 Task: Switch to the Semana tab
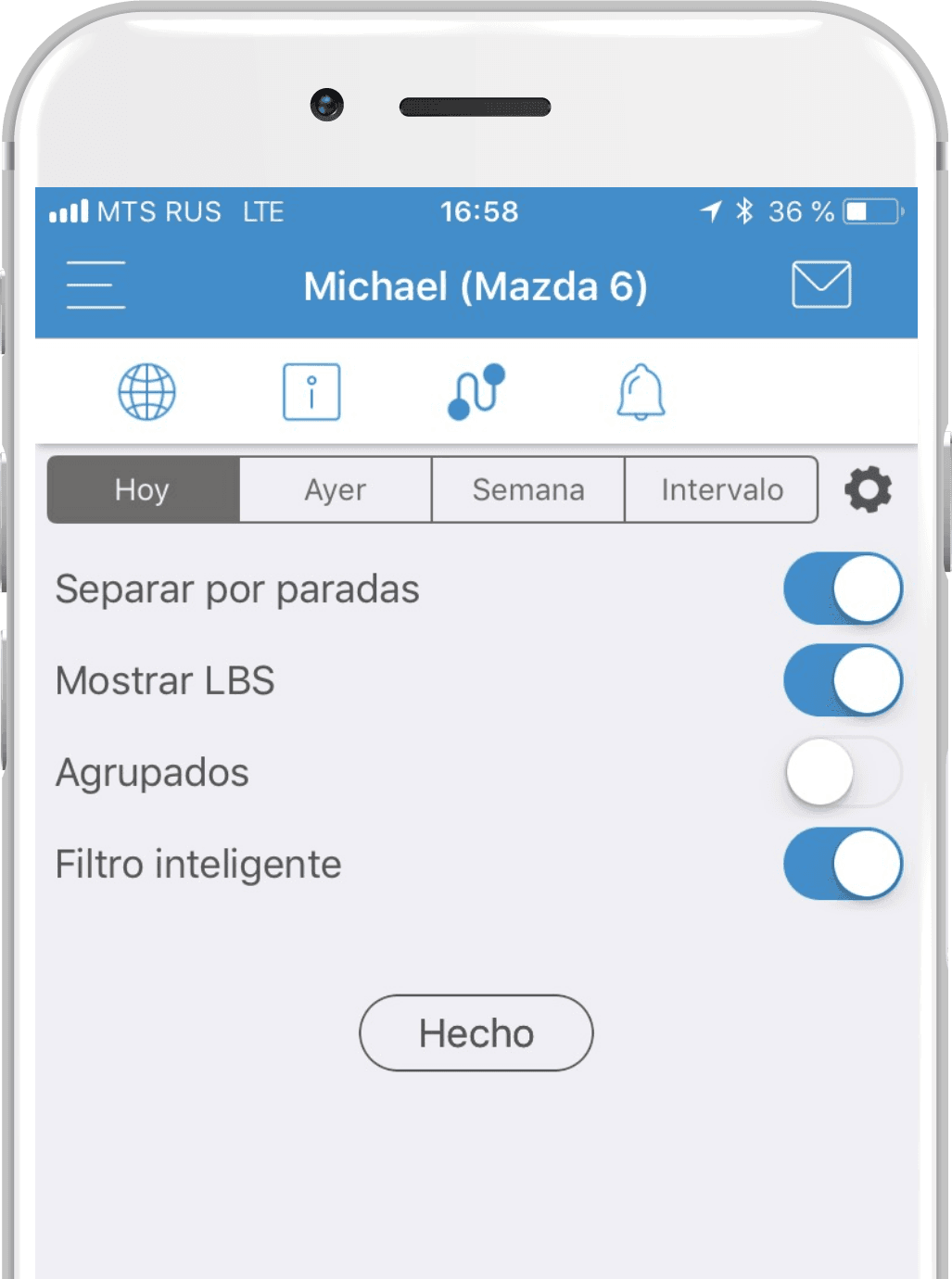pyautogui.click(x=528, y=489)
